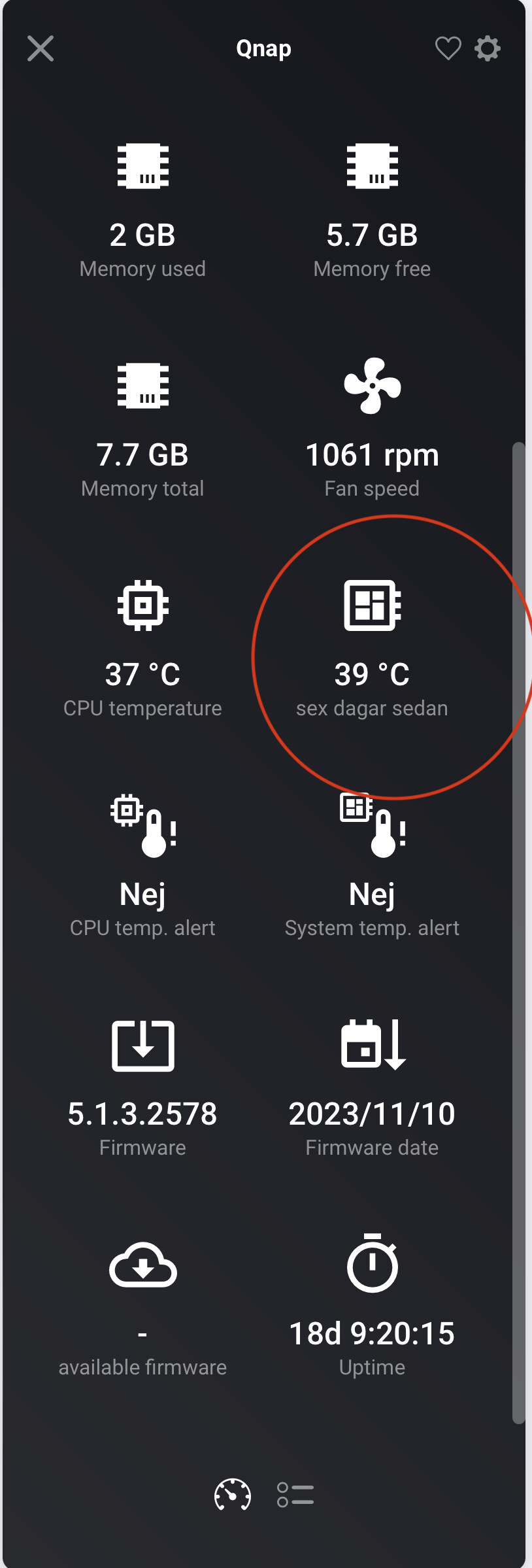Open the Uptime tile

(372, 1311)
